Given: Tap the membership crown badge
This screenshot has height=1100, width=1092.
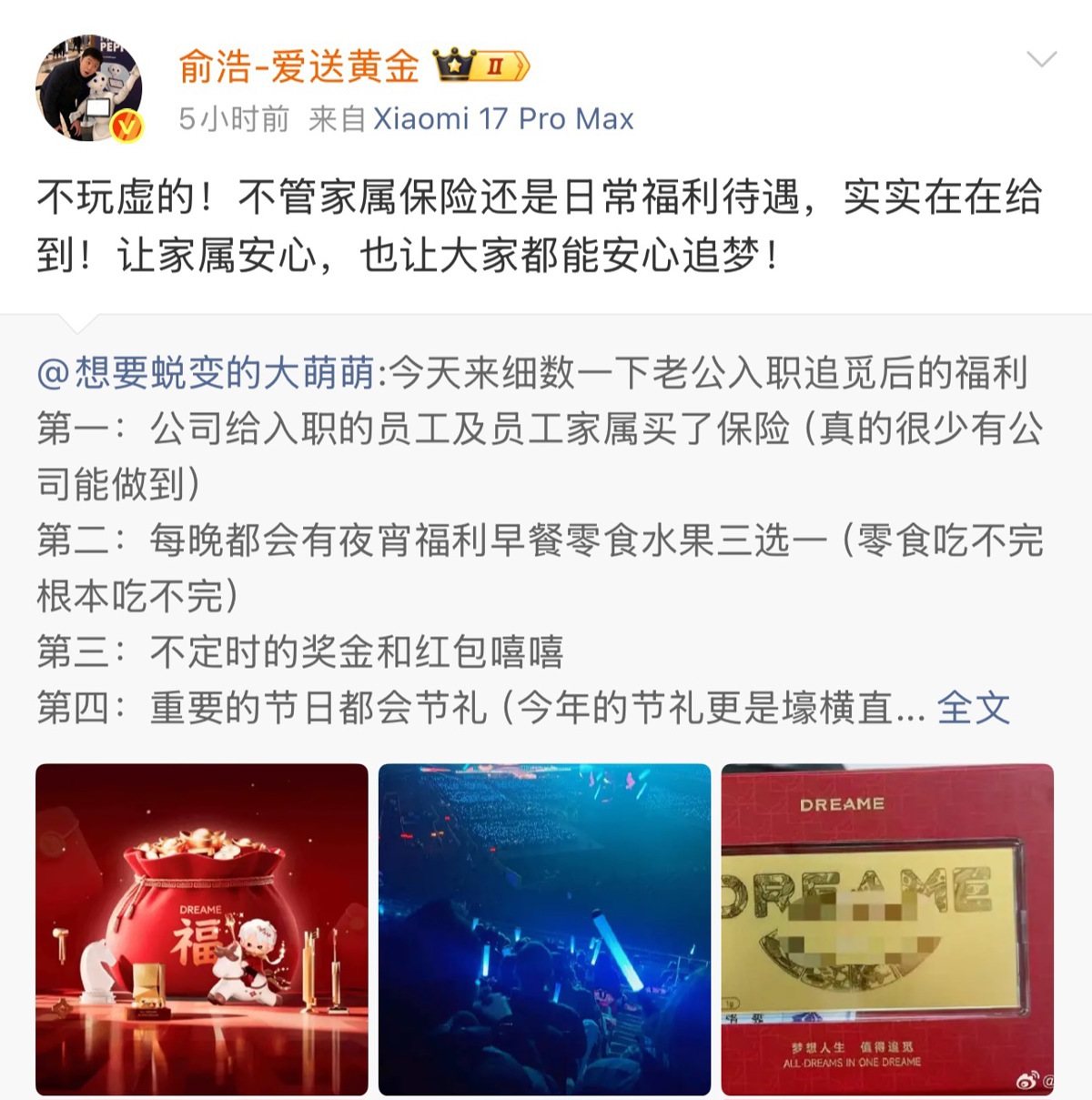Looking at the screenshot, I should point(481,66).
